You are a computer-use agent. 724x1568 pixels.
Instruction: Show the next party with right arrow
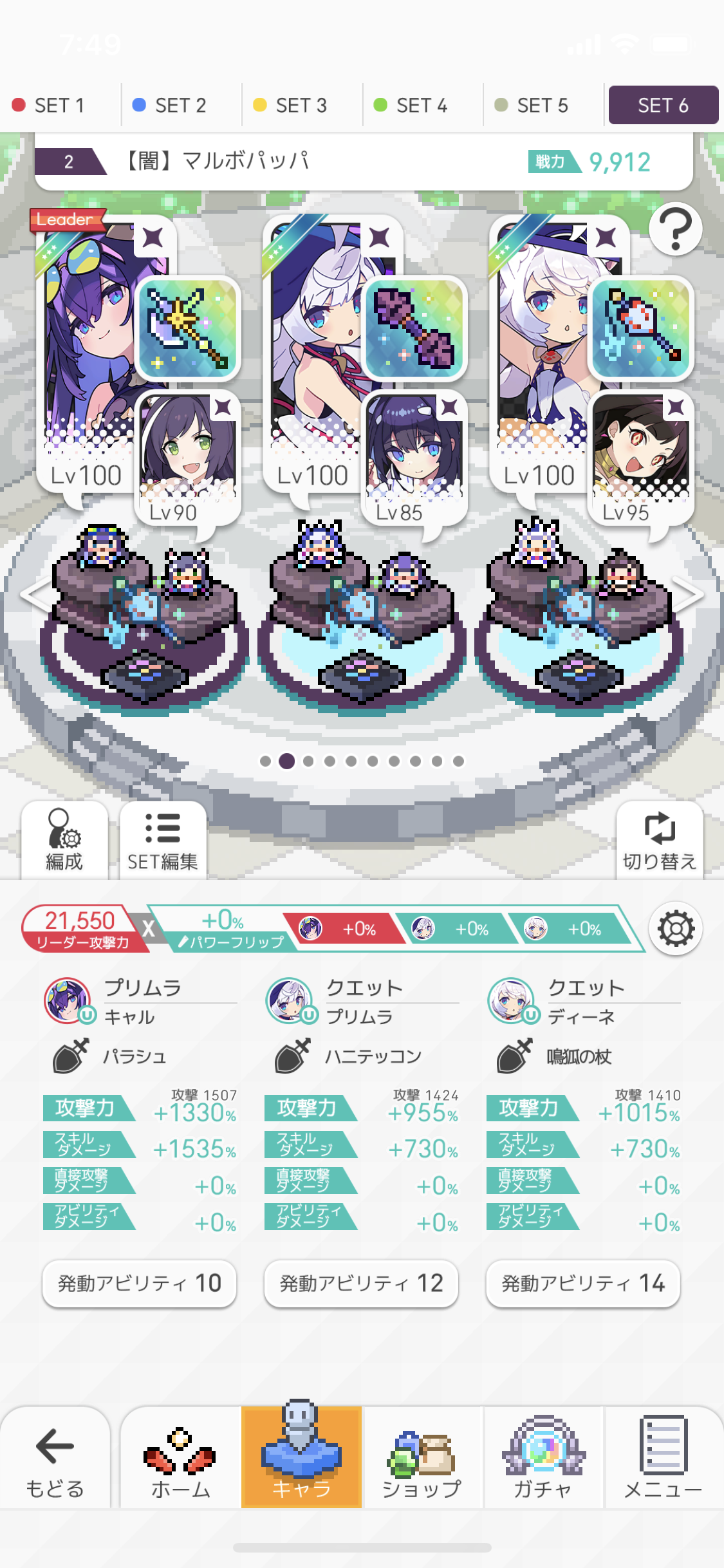(689, 595)
